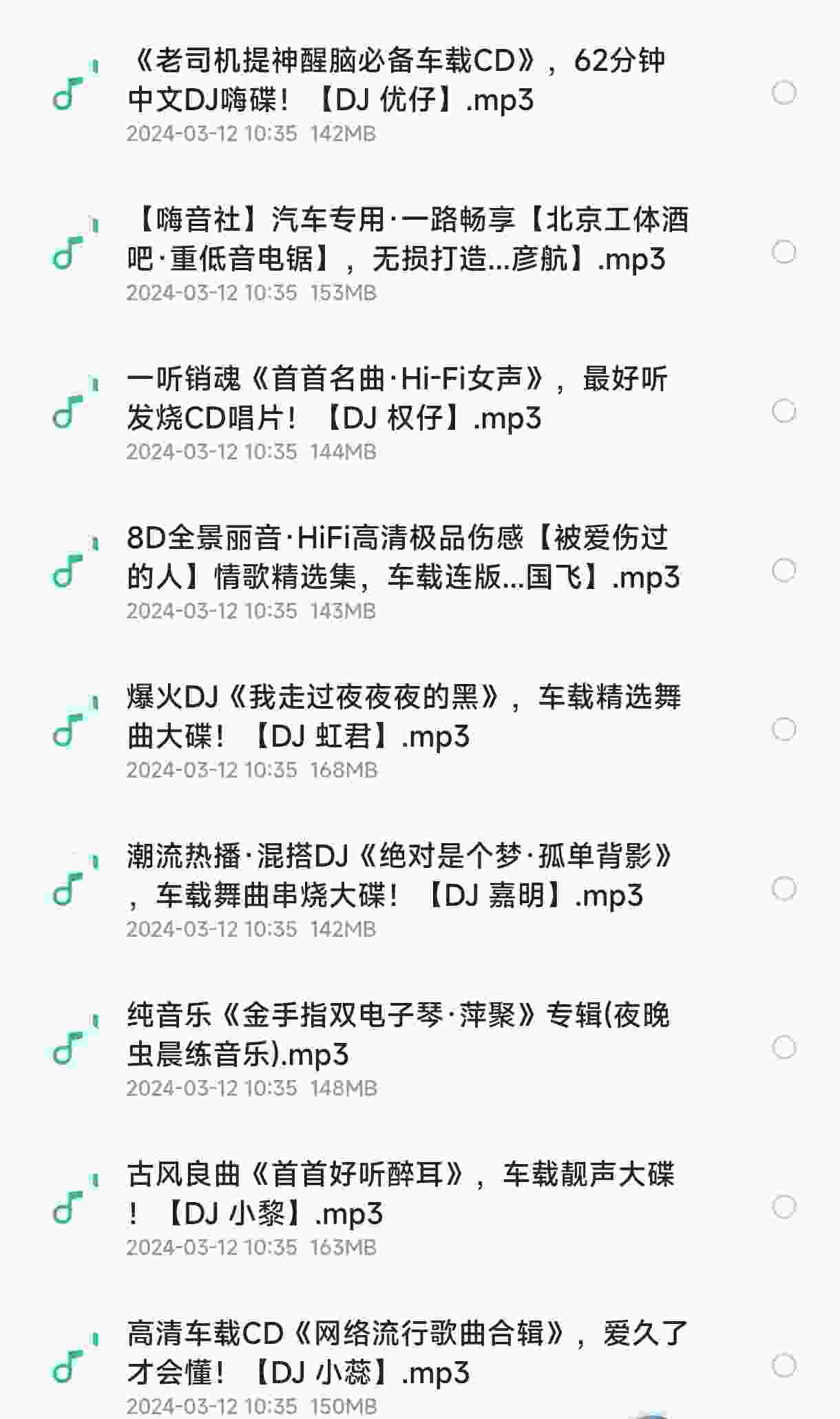The width and height of the screenshot is (840, 1419).
Task: Check the circle next to DJ 小蕊 file
Action: tap(784, 1366)
